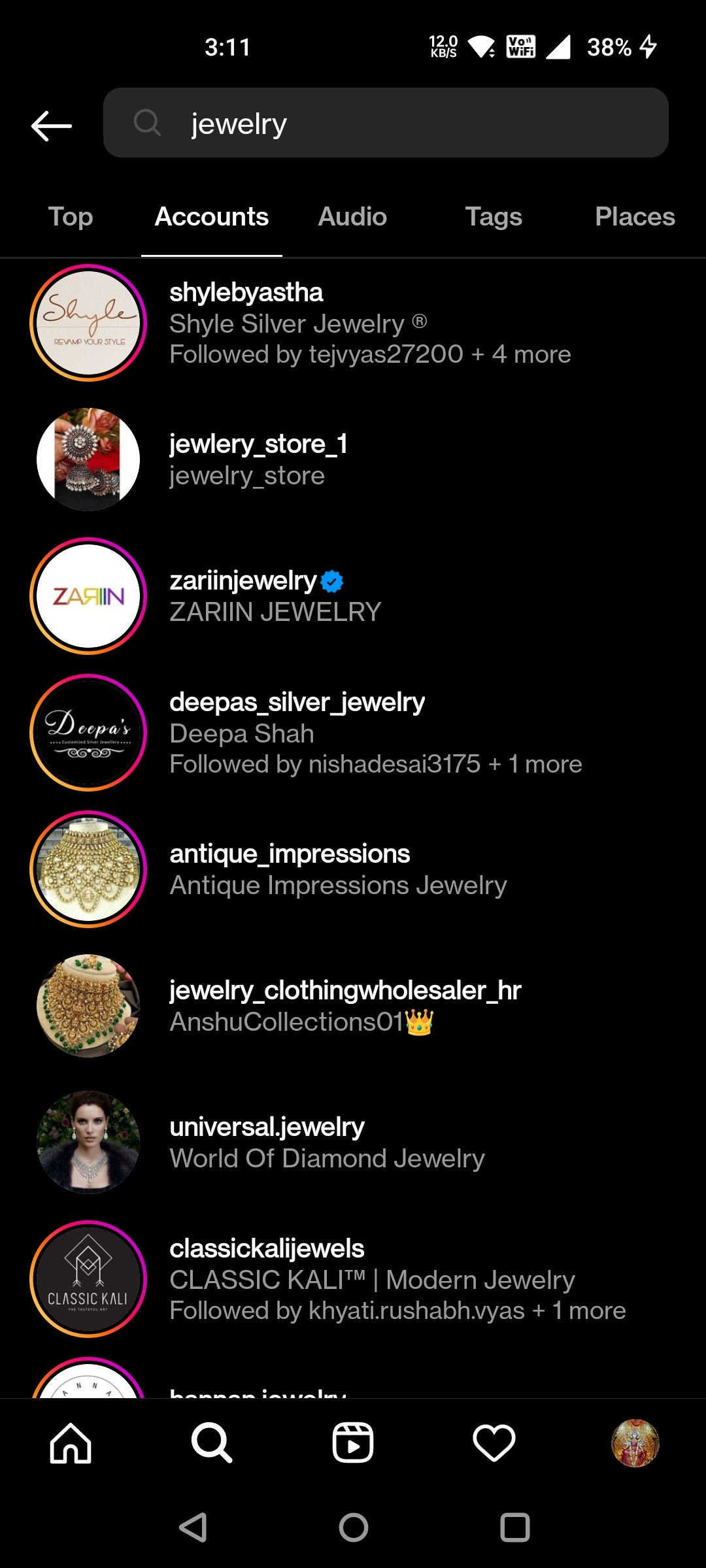Open the activity heart tab
The height and width of the screenshot is (1568, 706).
click(x=494, y=1443)
